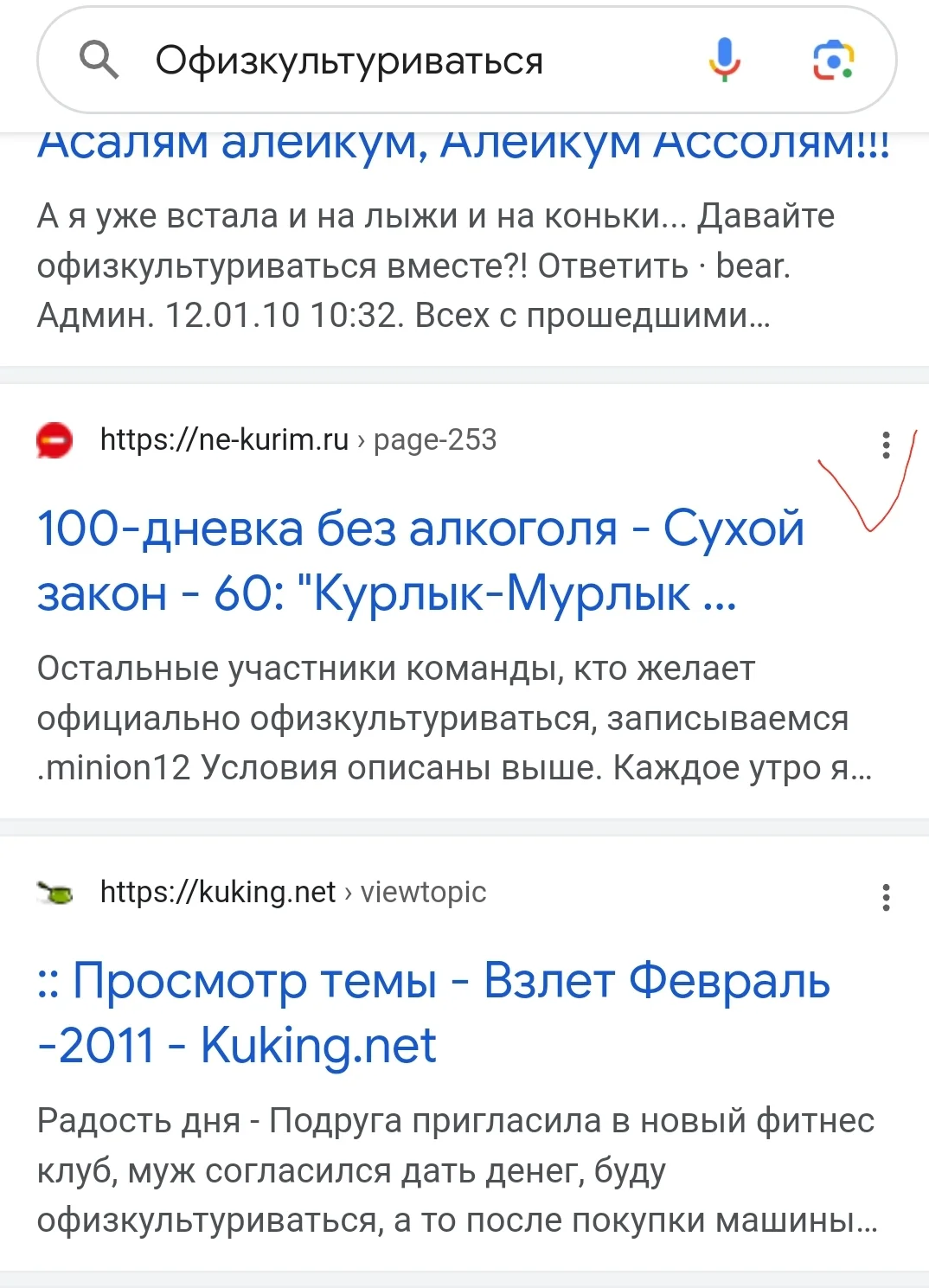
Task: Expand the viewtopic breadcrumb chevron
Action: (x=349, y=894)
